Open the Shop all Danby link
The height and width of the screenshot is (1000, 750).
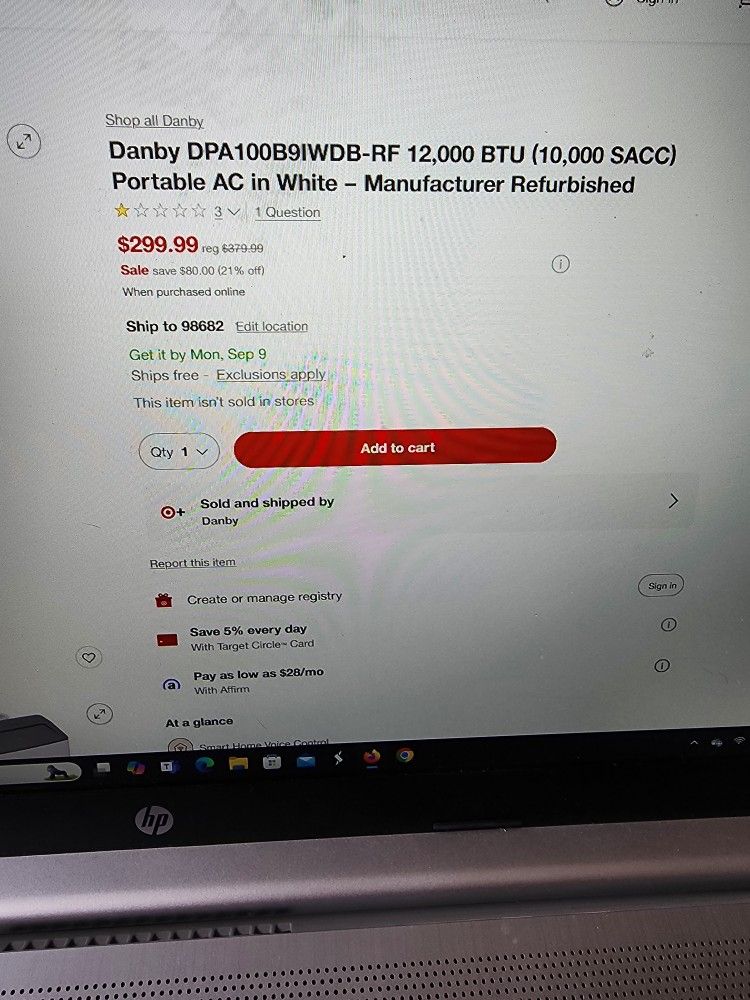pyautogui.click(x=154, y=121)
